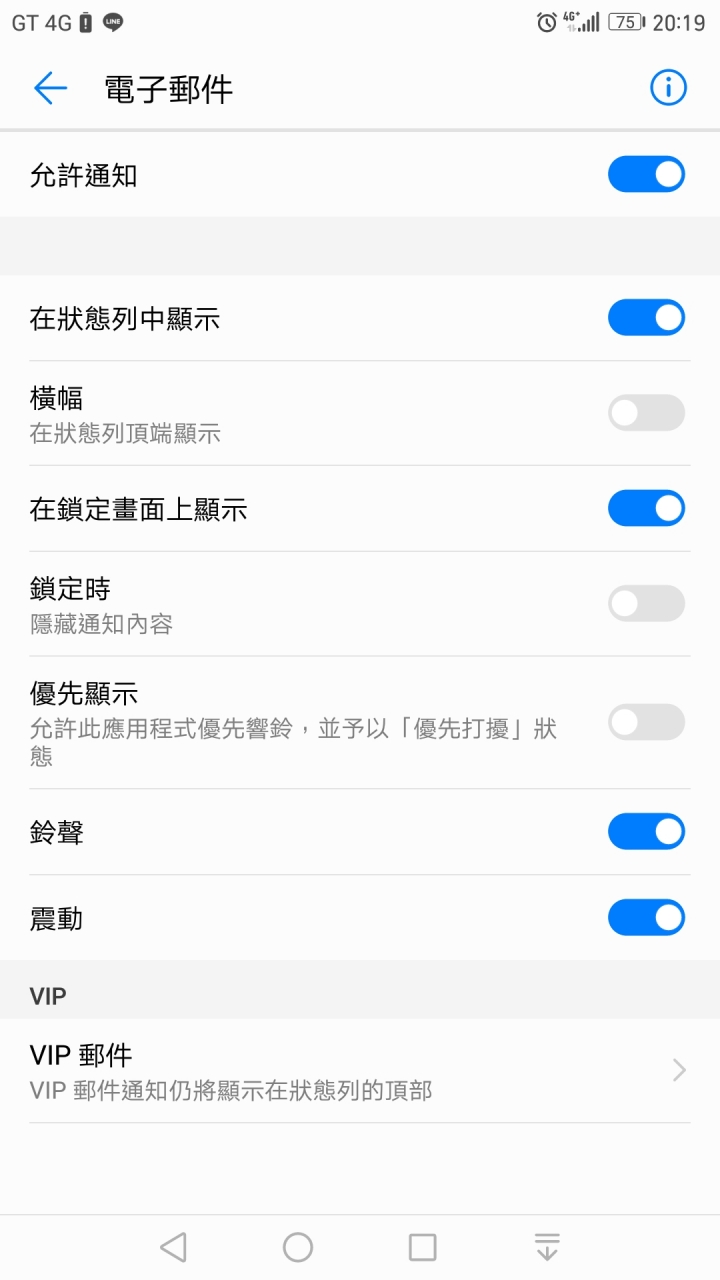720x1280 pixels.
Task: Tap the system home button
Action: tap(298, 1247)
